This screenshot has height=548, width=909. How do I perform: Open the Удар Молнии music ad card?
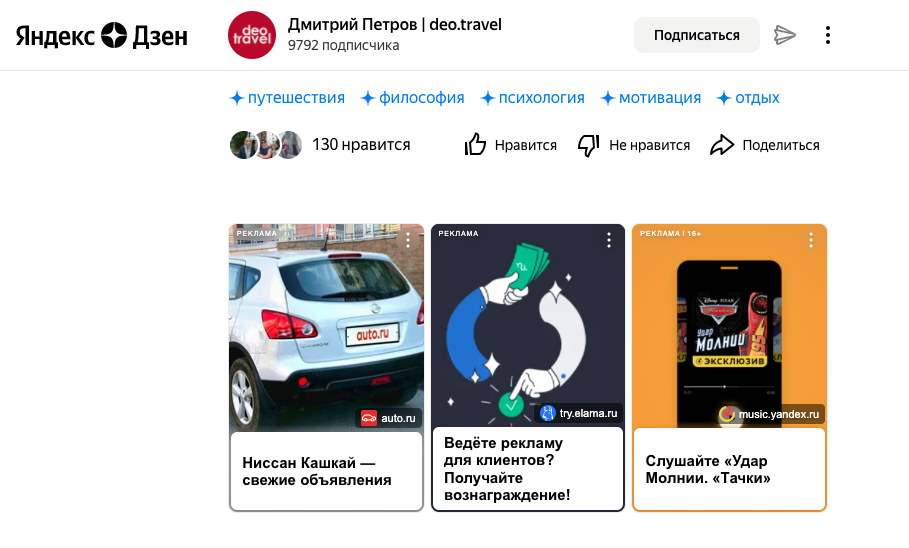728,469
